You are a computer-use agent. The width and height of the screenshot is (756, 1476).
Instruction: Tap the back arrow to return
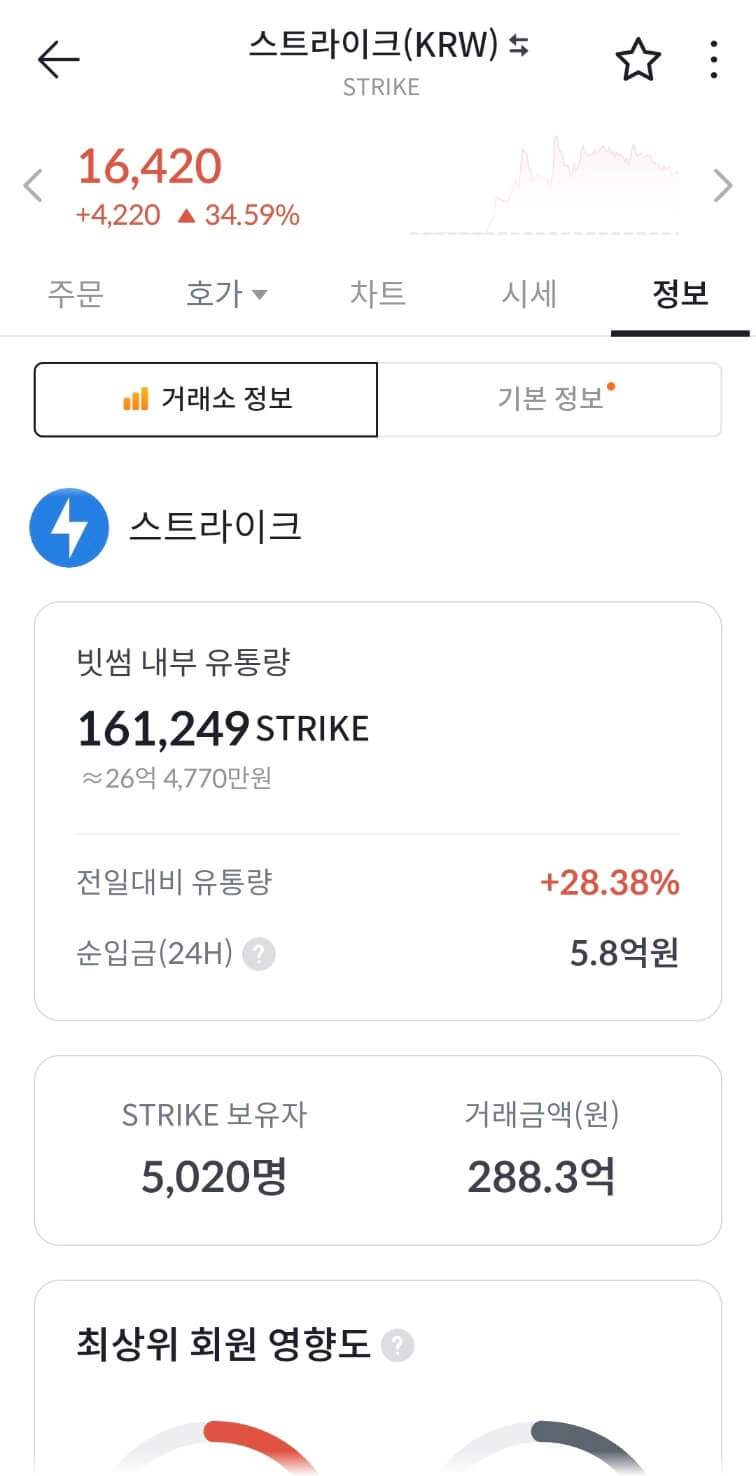click(57, 58)
